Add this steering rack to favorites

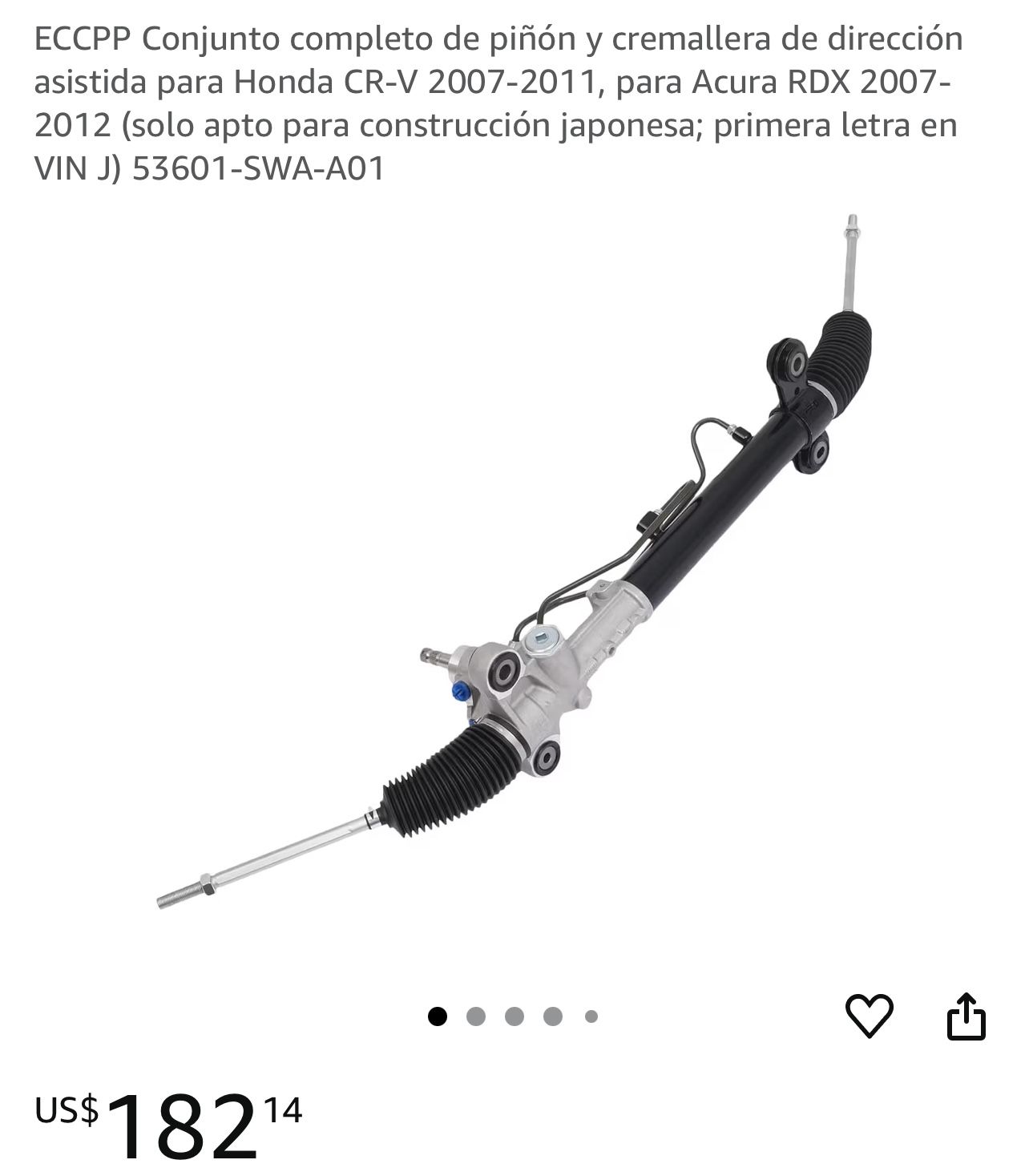click(x=869, y=1016)
